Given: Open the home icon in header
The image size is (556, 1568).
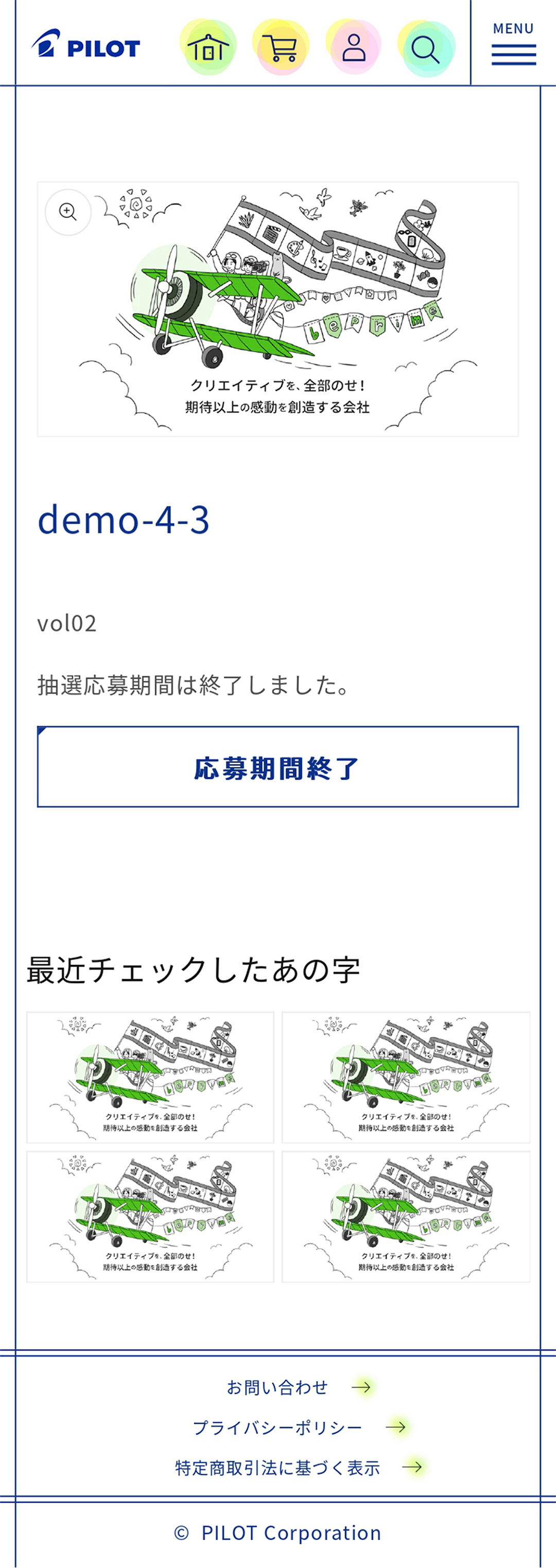Looking at the screenshot, I should 207,47.
